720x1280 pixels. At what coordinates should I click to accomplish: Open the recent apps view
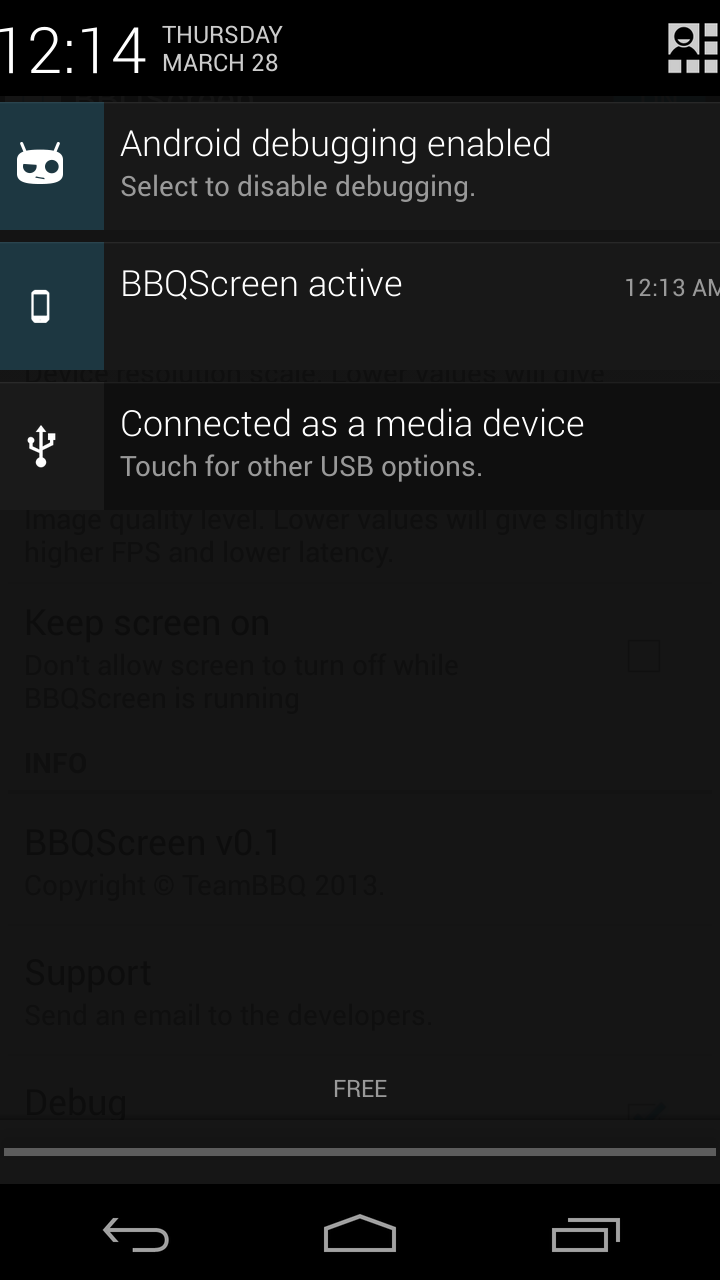pyautogui.click(x=585, y=1235)
